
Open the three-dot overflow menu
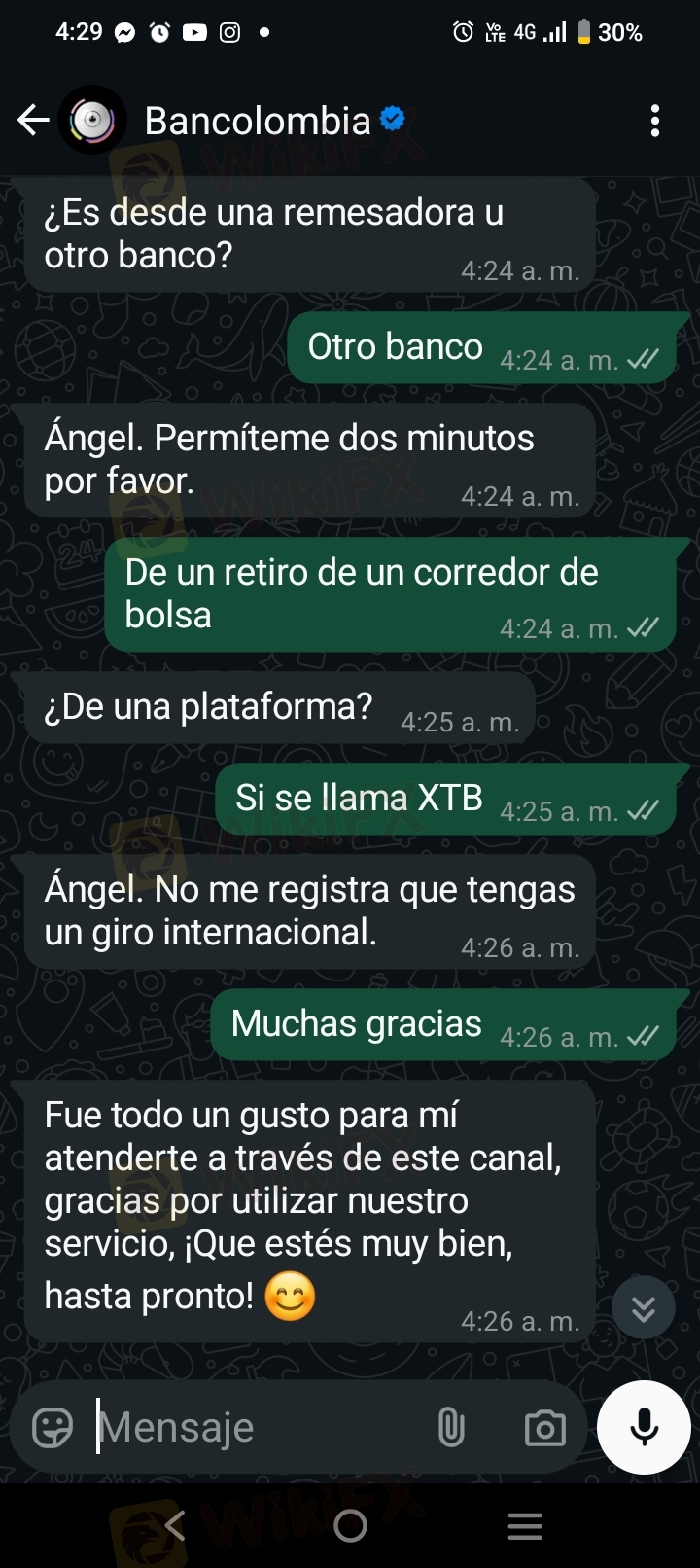(x=655, y=121)
